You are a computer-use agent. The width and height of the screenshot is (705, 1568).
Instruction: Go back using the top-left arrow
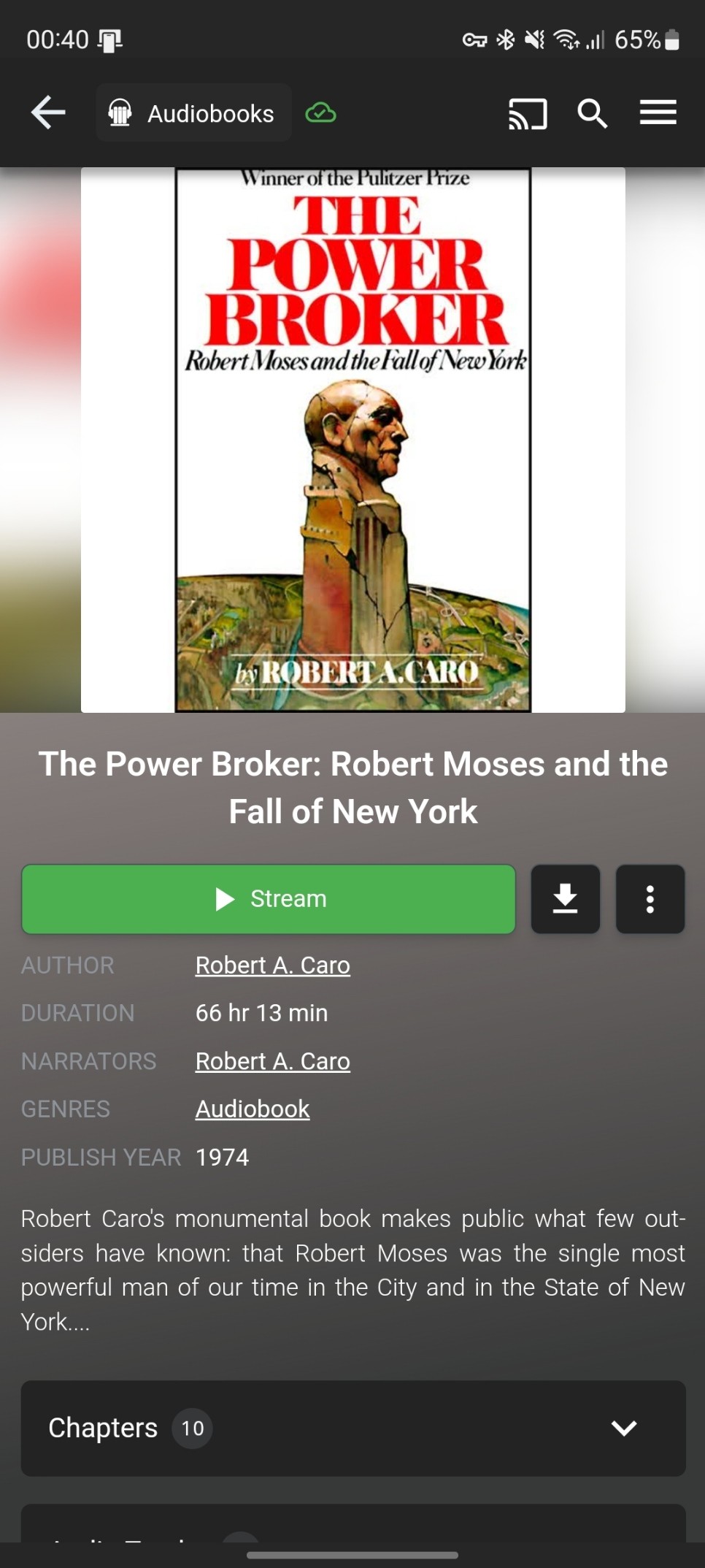[x=48, y=113]
